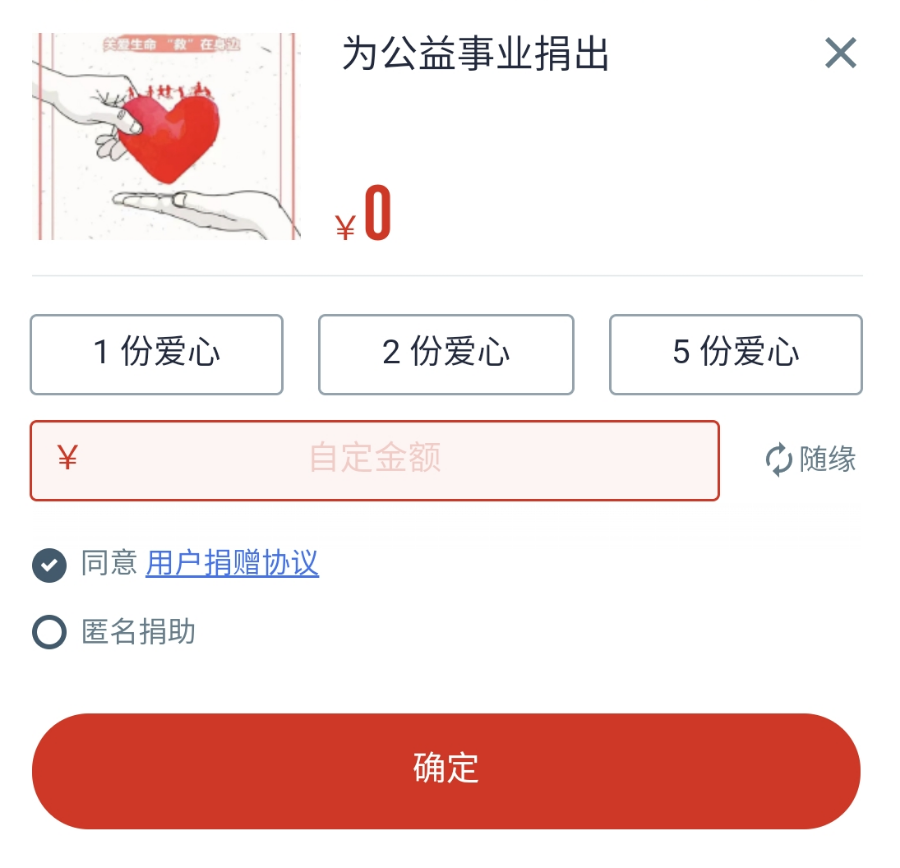Screen dimensions: 900x868
Task: Enable 匿名捐助 anonymous donation
Action: click(x=49, y=632)
